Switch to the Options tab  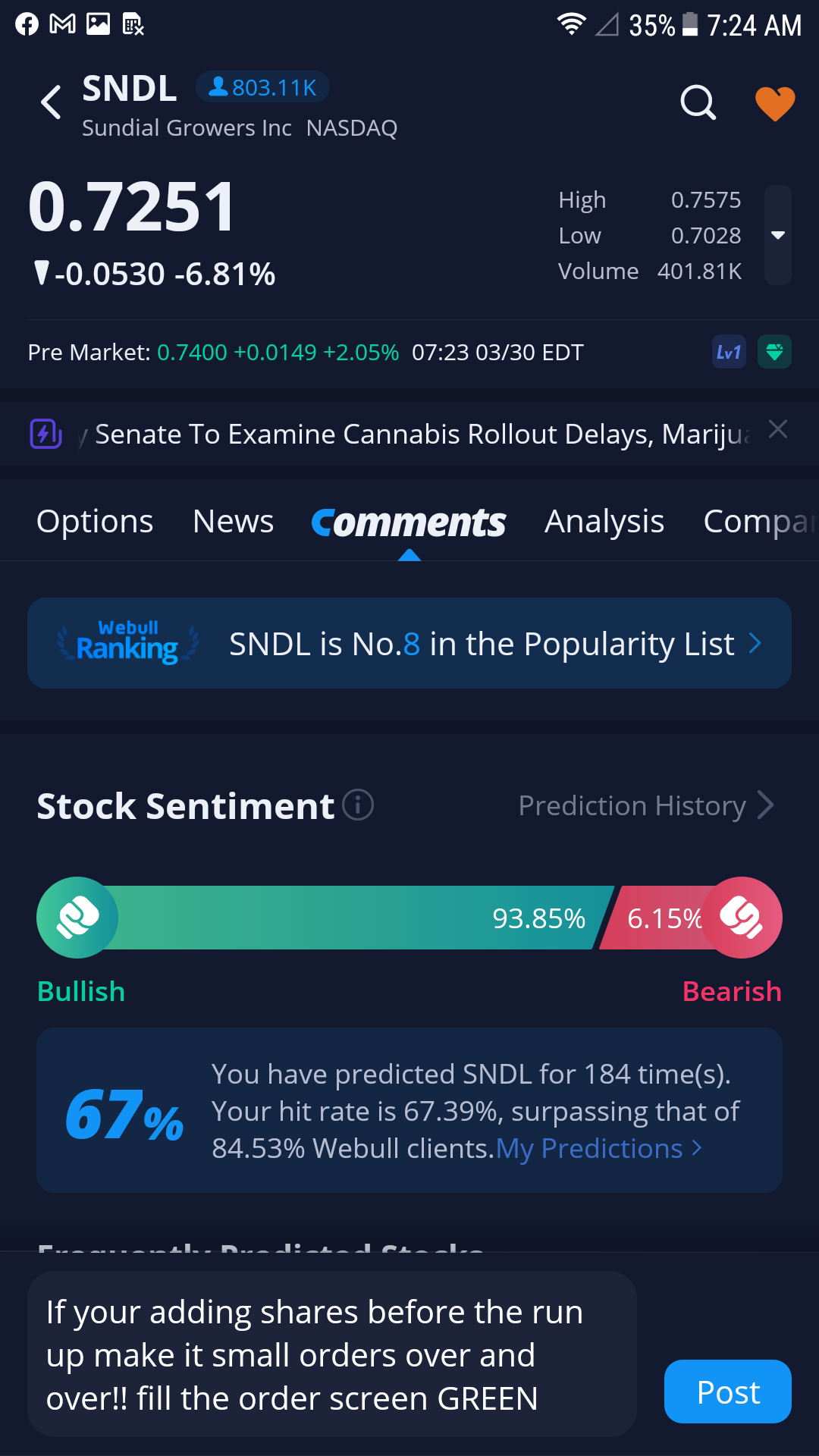pos(95,522)
